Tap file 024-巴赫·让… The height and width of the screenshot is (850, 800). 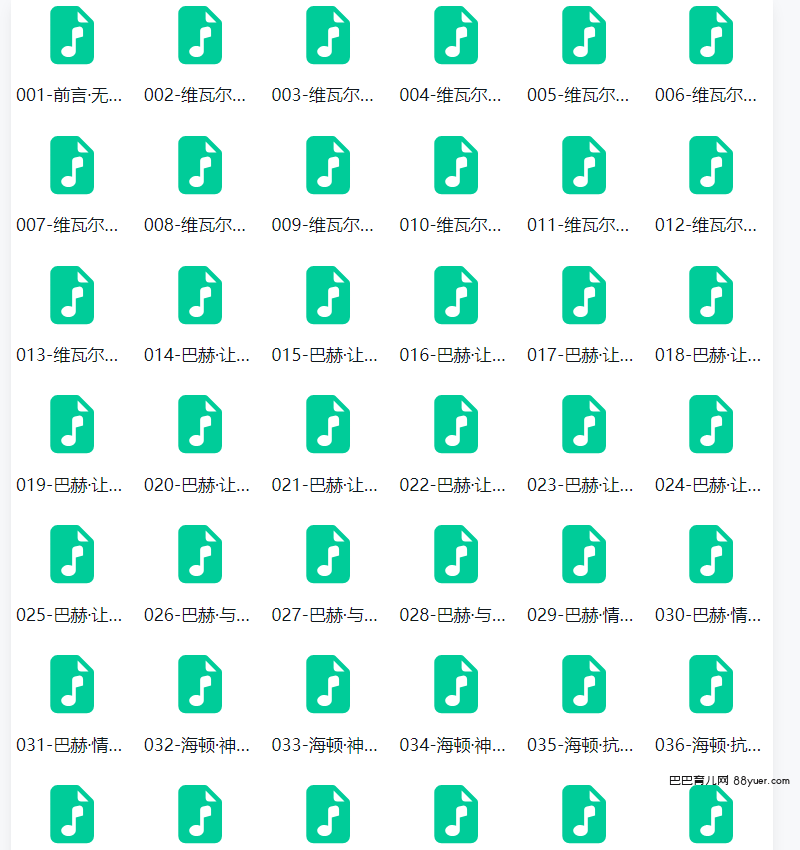click(711, 424)
